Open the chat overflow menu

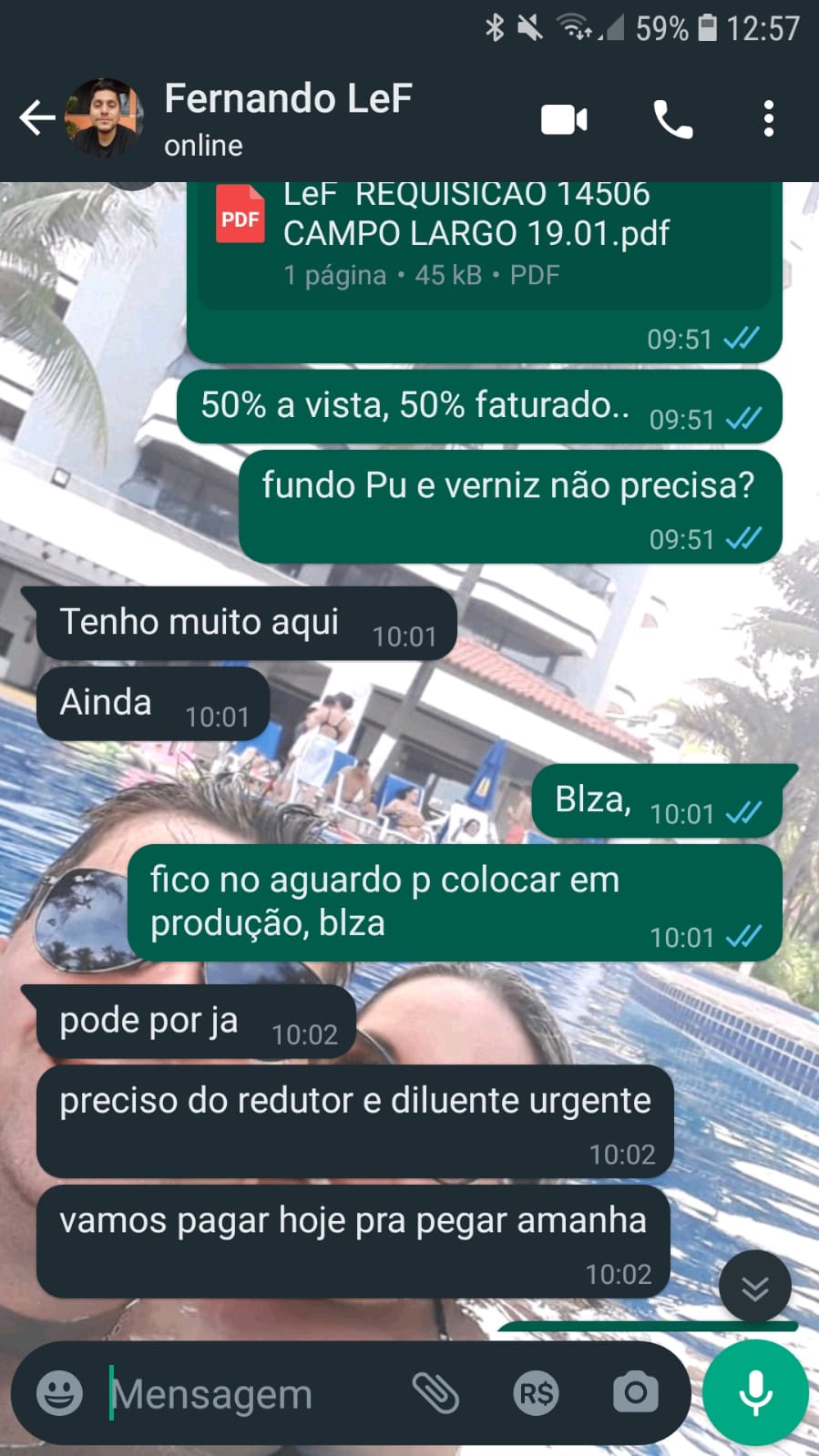769,119
